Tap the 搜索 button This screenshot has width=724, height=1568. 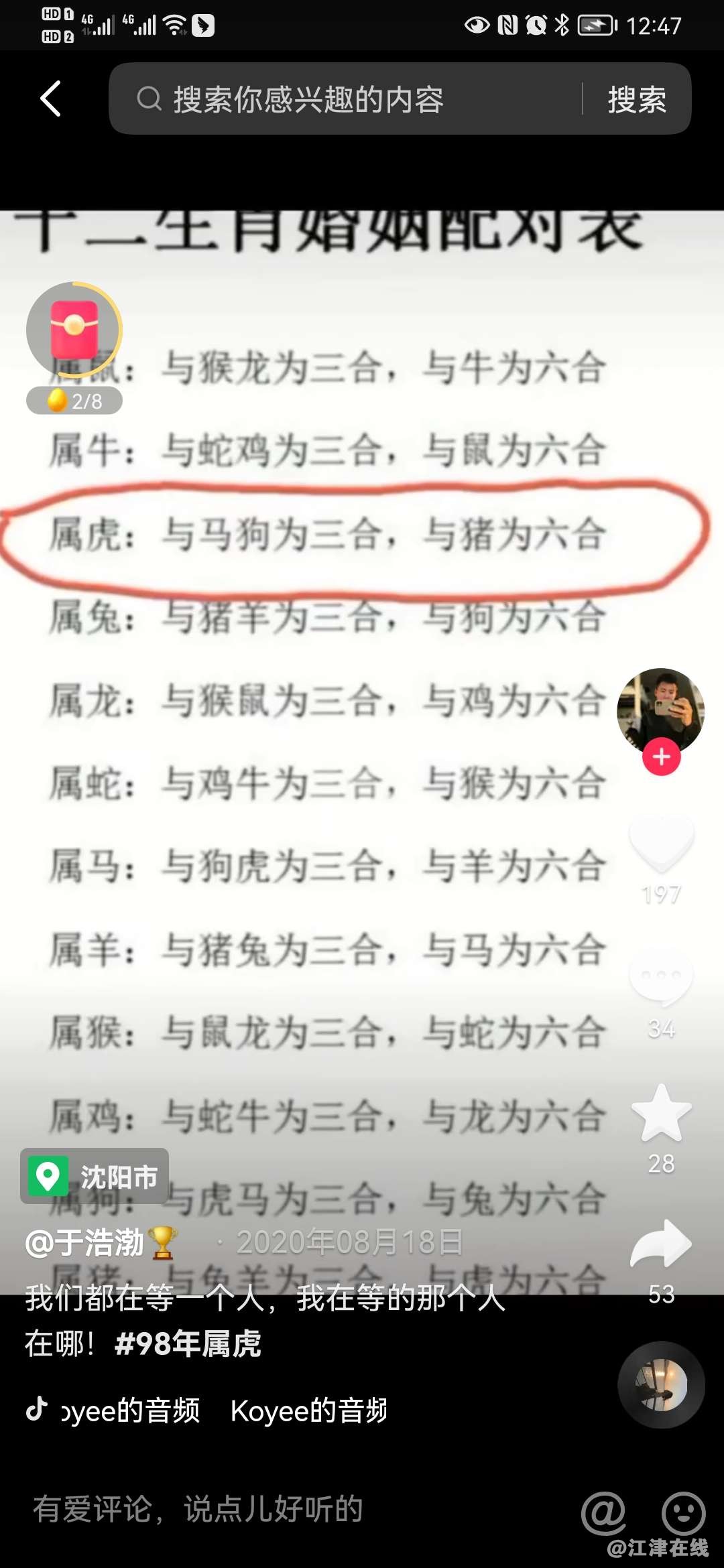(637, 99)
